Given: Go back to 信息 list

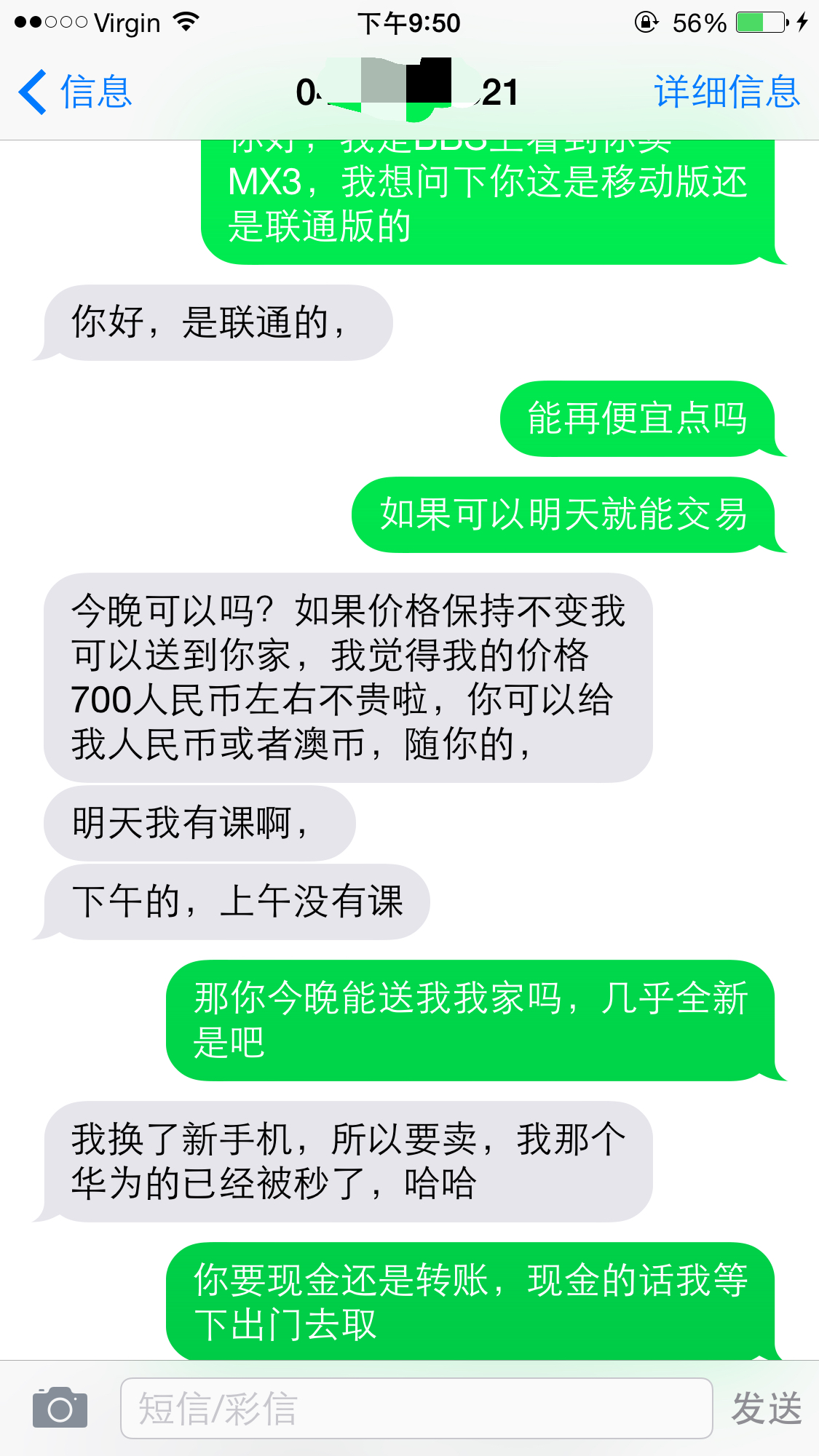Looking at the screenshot, I should coord(75,92).
